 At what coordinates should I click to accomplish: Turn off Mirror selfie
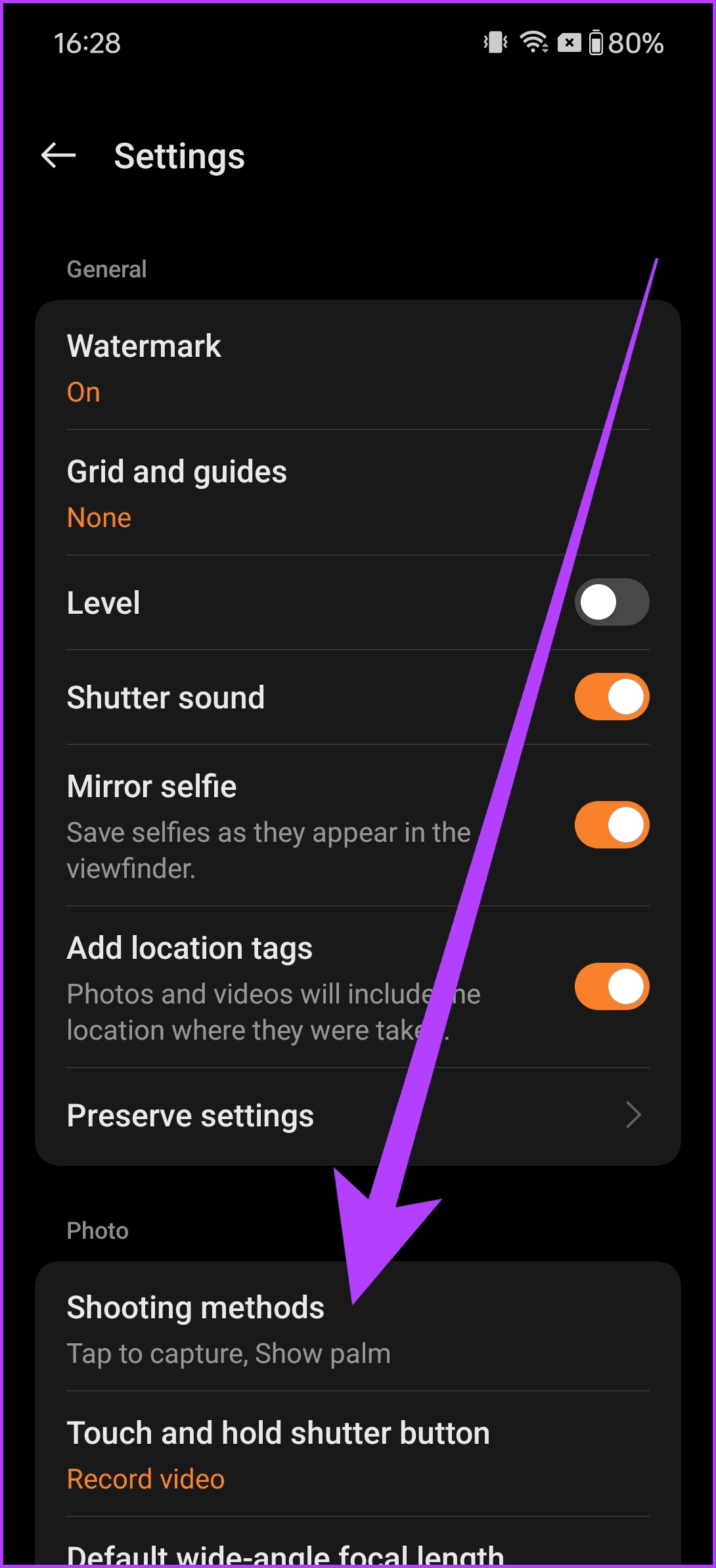coord(612,825)
